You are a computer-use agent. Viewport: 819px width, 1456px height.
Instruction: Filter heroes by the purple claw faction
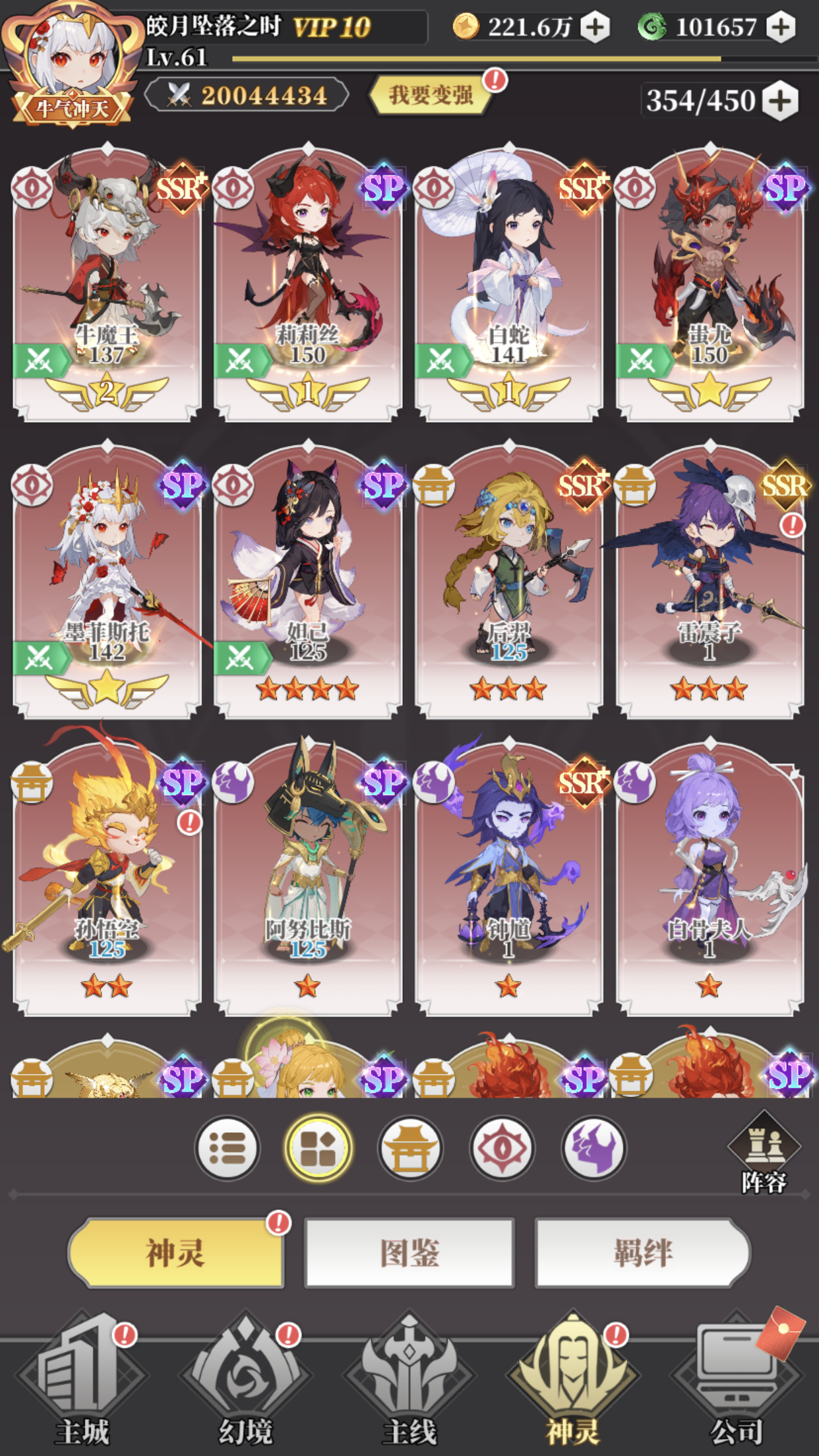coord(593,1148)
